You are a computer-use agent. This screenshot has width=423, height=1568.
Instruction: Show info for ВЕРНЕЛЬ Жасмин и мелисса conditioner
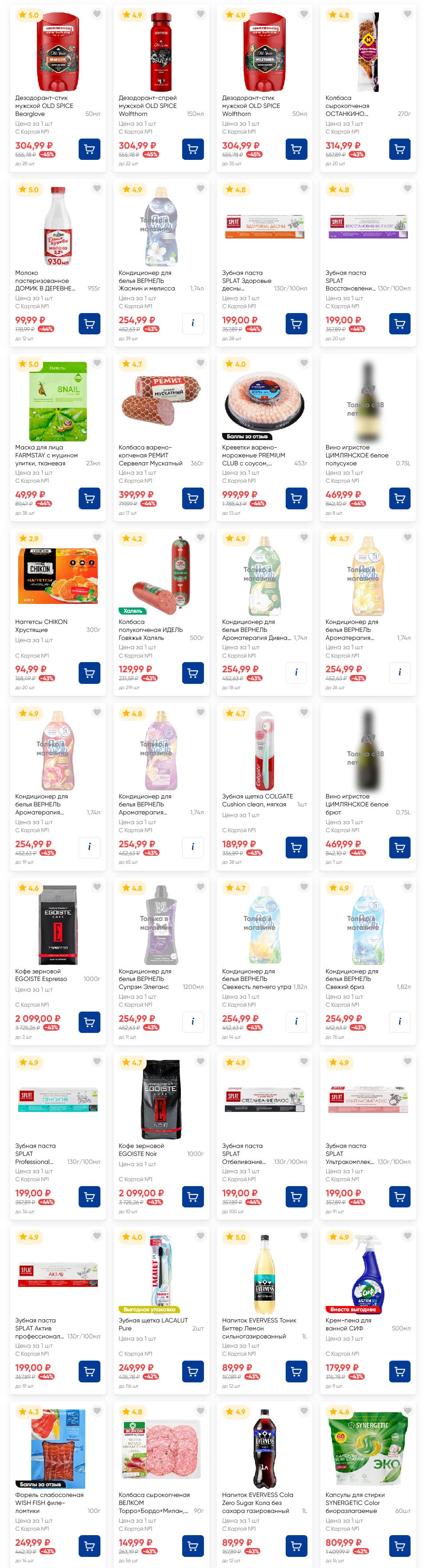(x=192, y=323)
